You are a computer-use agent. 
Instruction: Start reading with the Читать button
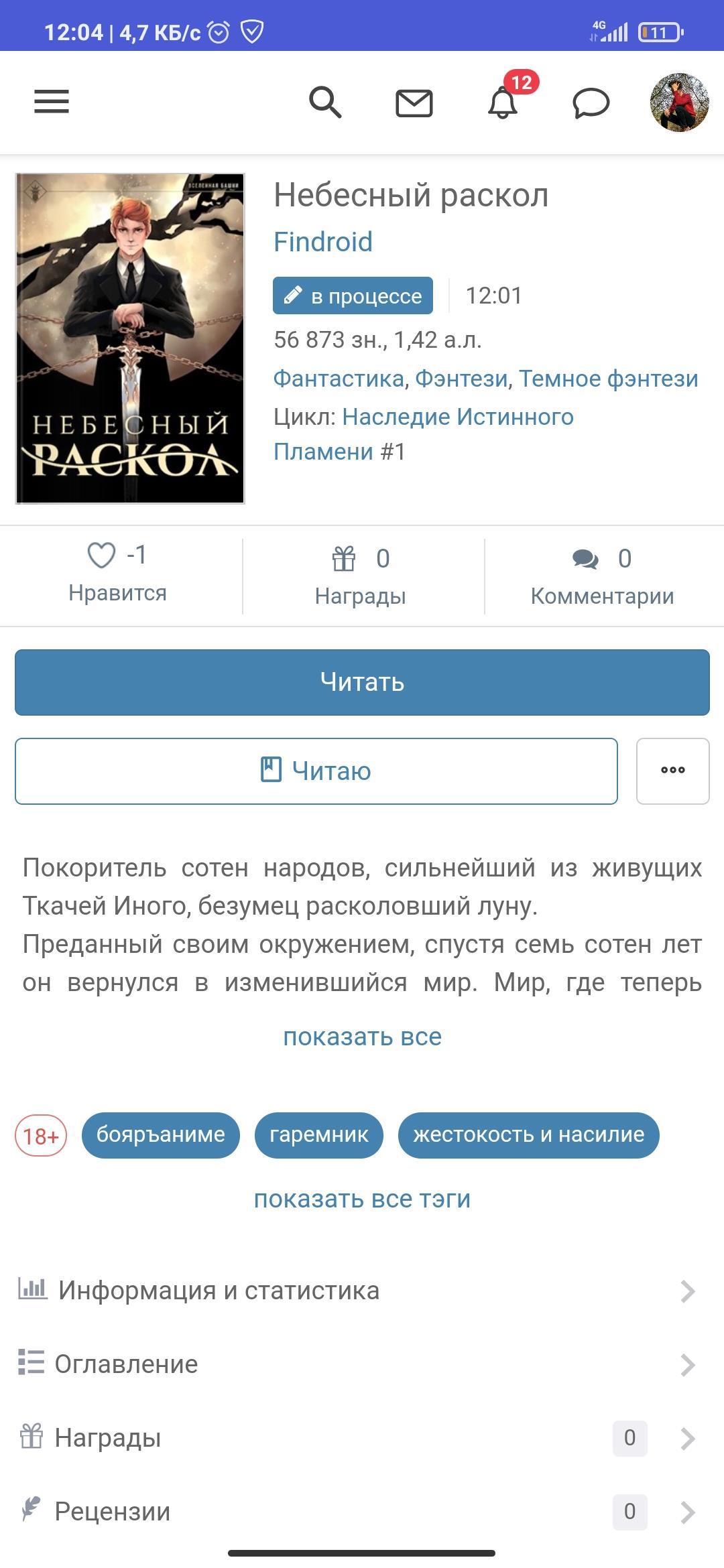[362, 682]
